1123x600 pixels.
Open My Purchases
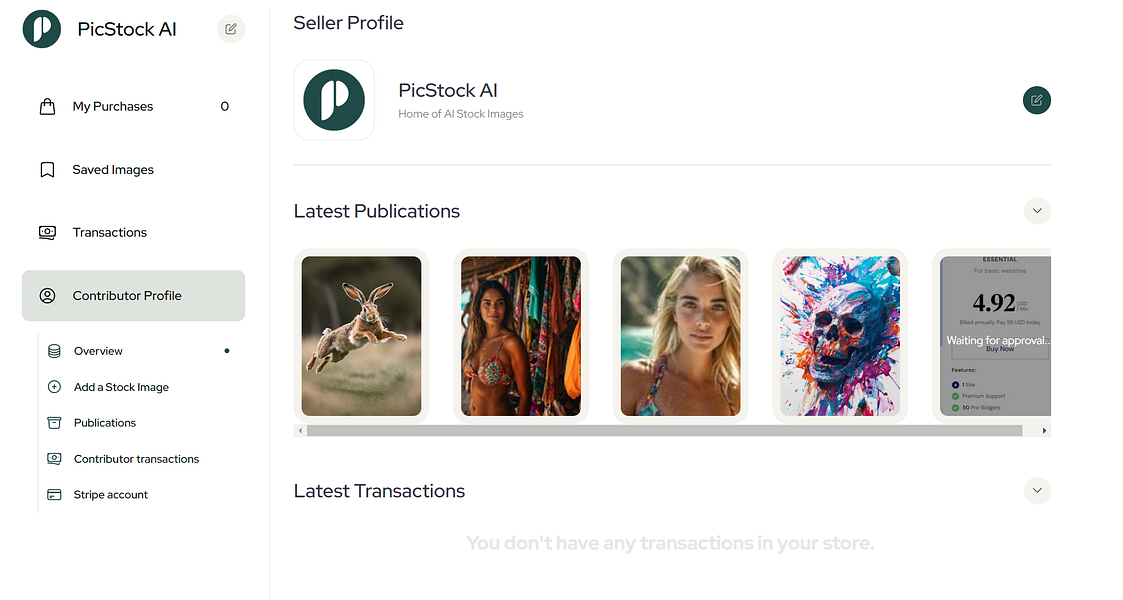click(x=113, y=107)
